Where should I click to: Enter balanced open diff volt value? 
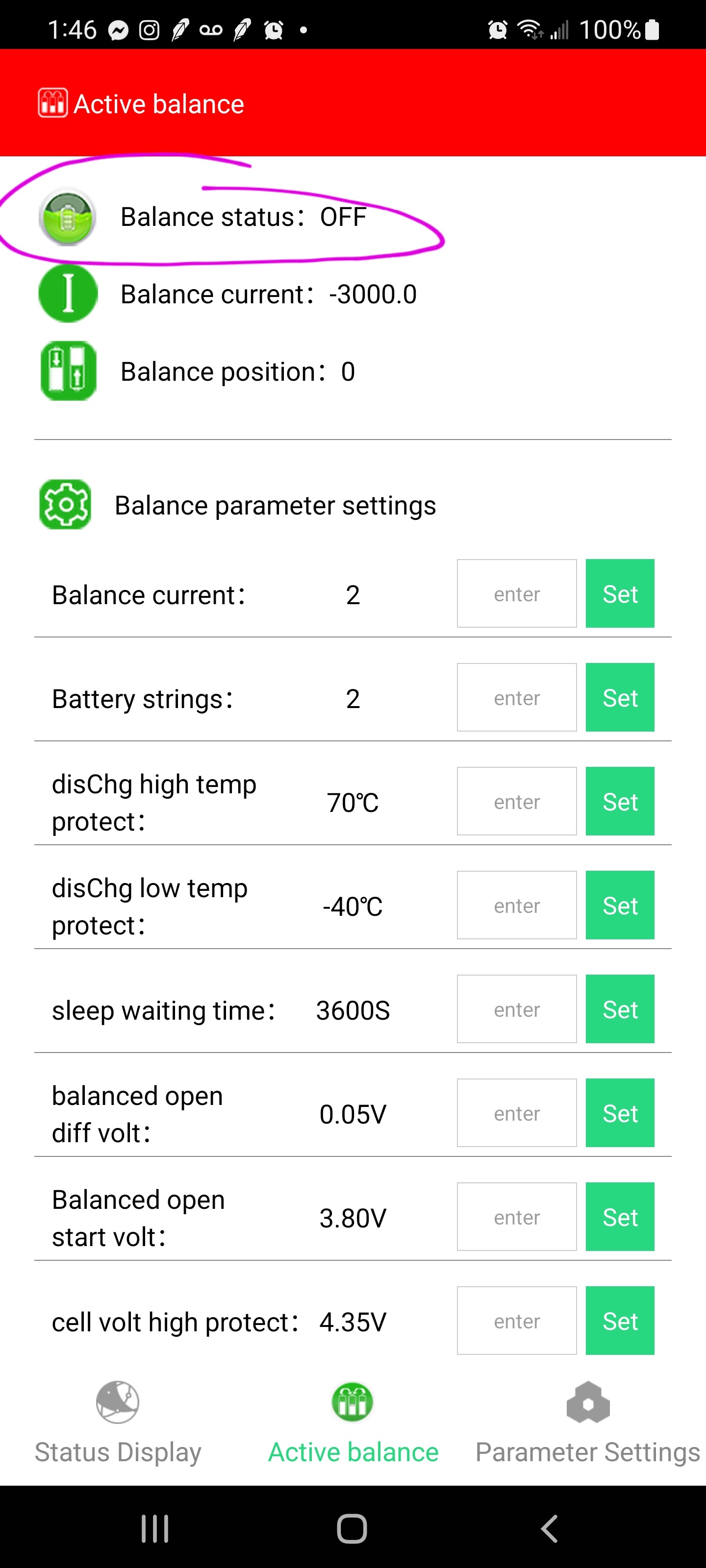tap(517, 1113)
